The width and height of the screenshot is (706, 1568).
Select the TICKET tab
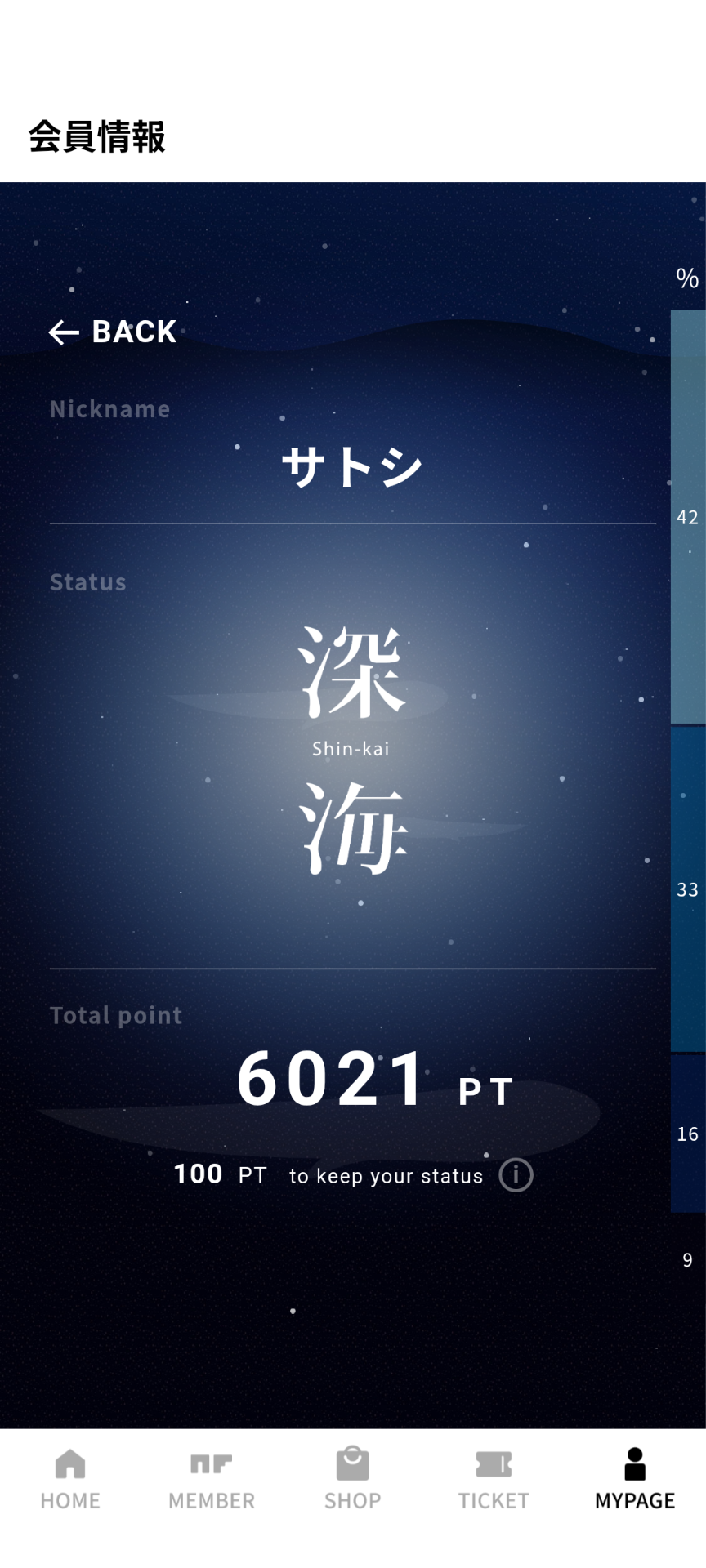(494, 1479)
